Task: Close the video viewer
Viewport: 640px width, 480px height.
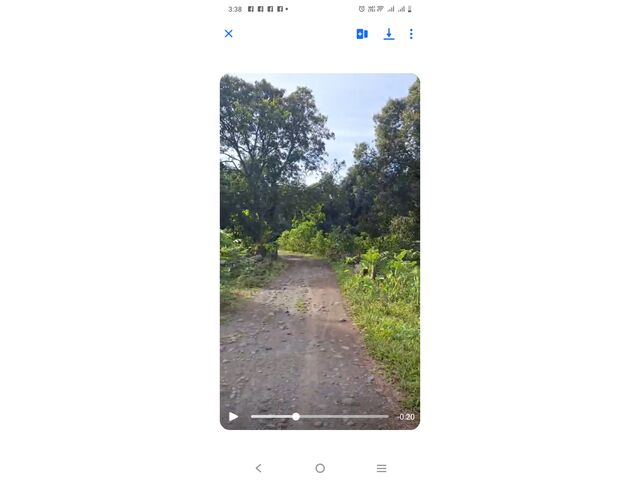Action: pyautogui.click(x=228, y=34)
